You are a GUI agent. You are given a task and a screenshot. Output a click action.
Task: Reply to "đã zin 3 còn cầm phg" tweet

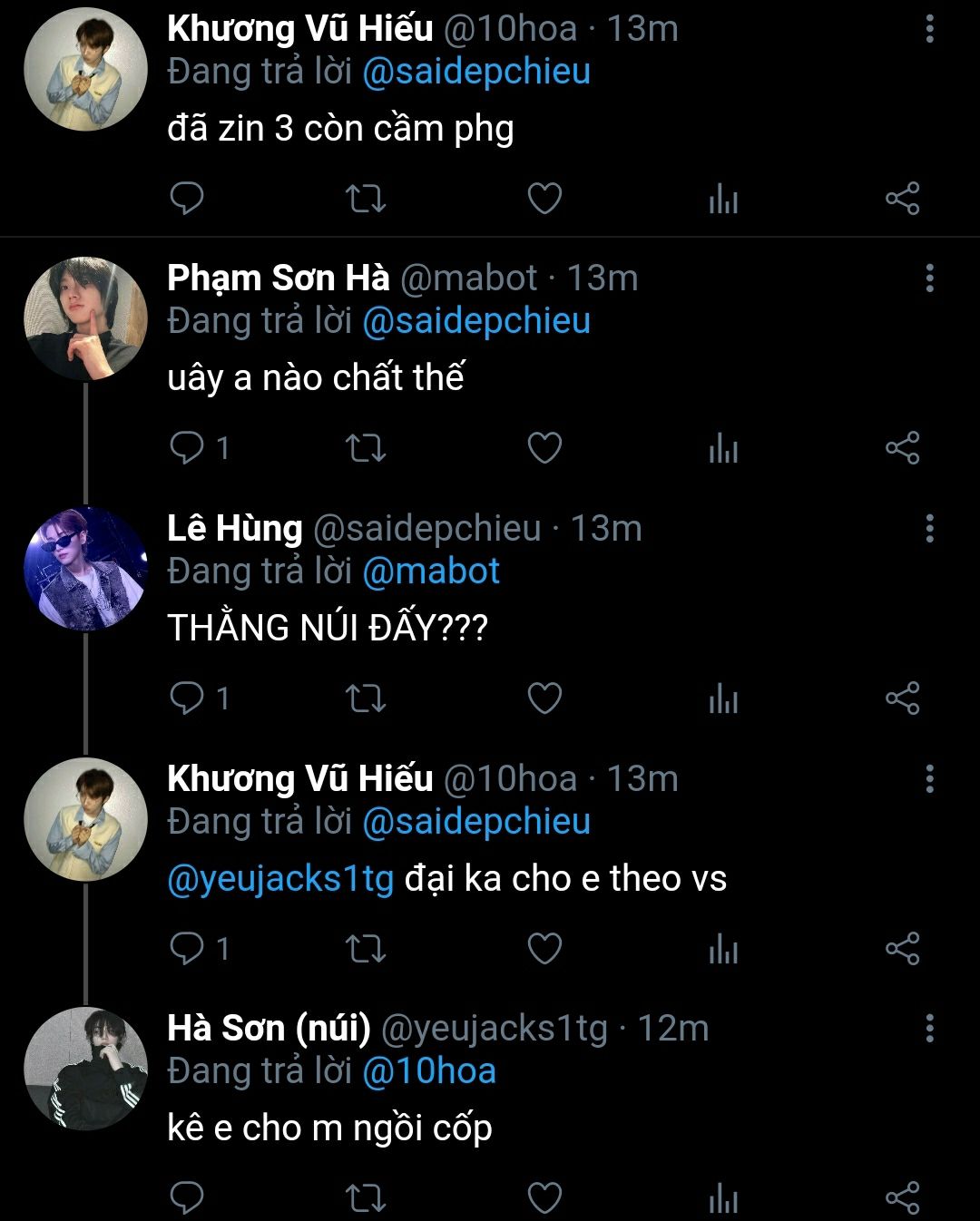pyautogui.click(x=187, y=199)
